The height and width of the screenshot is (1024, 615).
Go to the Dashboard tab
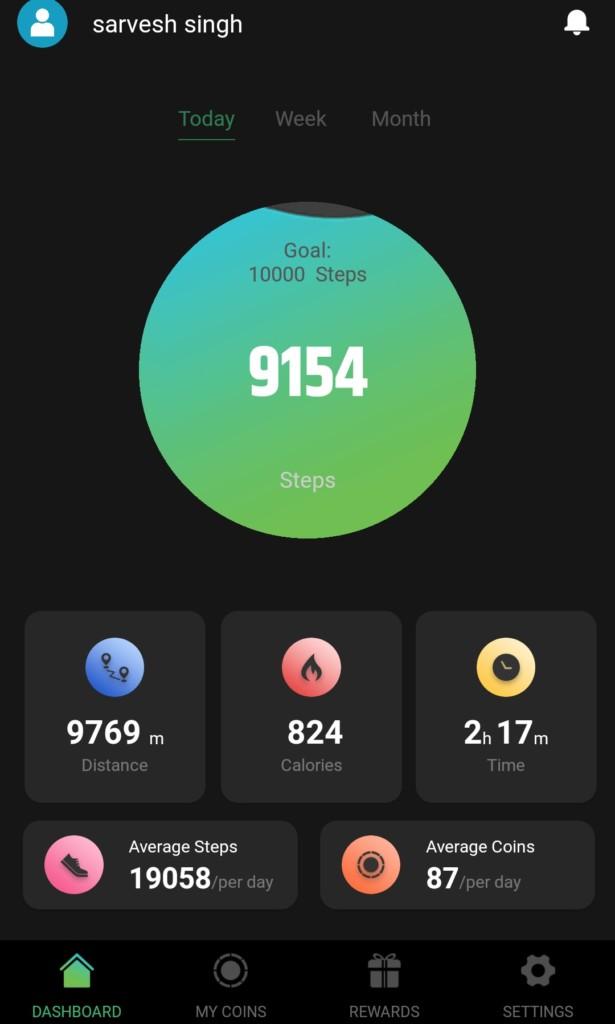point(76,984)
